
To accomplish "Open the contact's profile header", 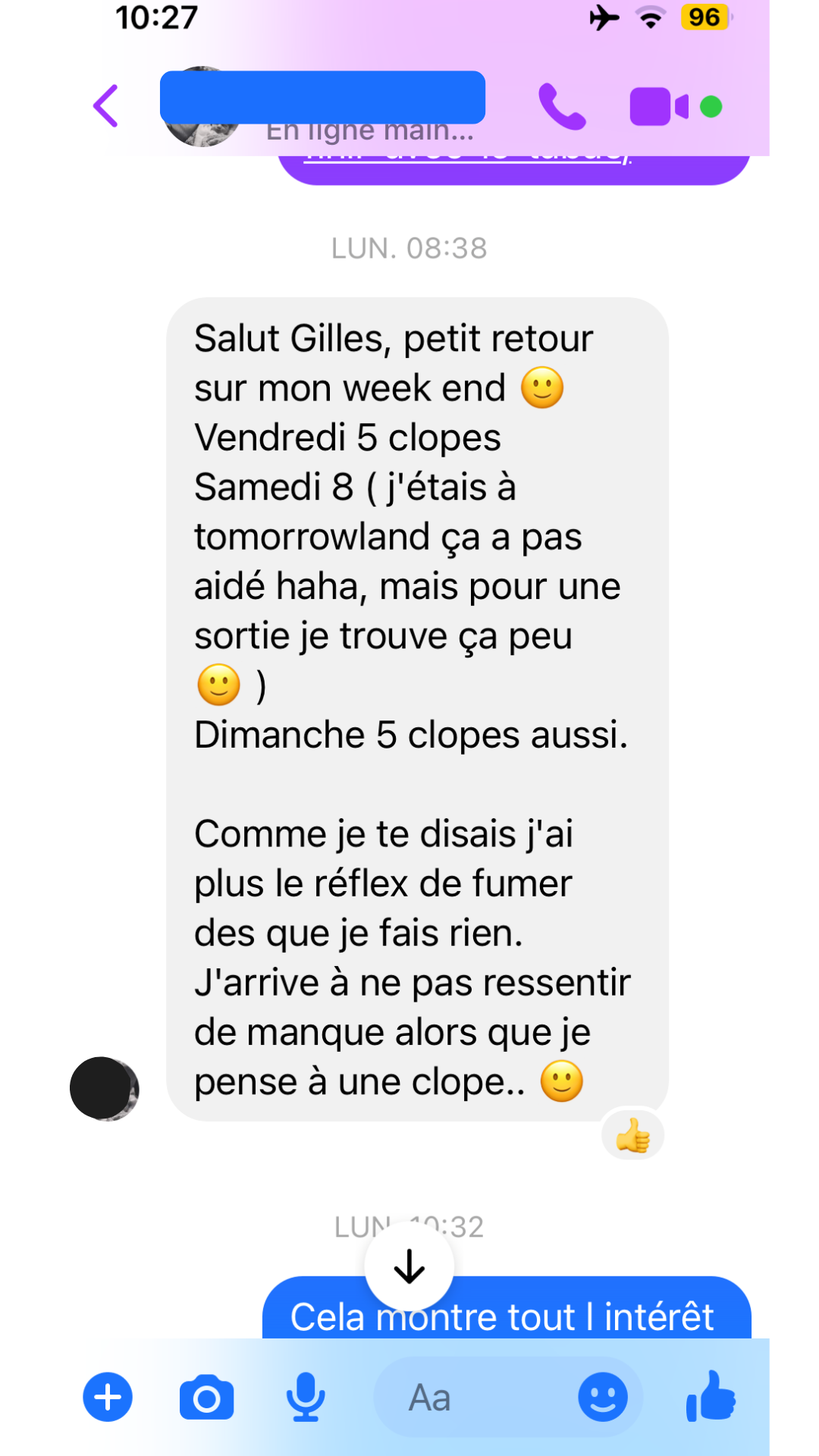I will coord(322,106).
